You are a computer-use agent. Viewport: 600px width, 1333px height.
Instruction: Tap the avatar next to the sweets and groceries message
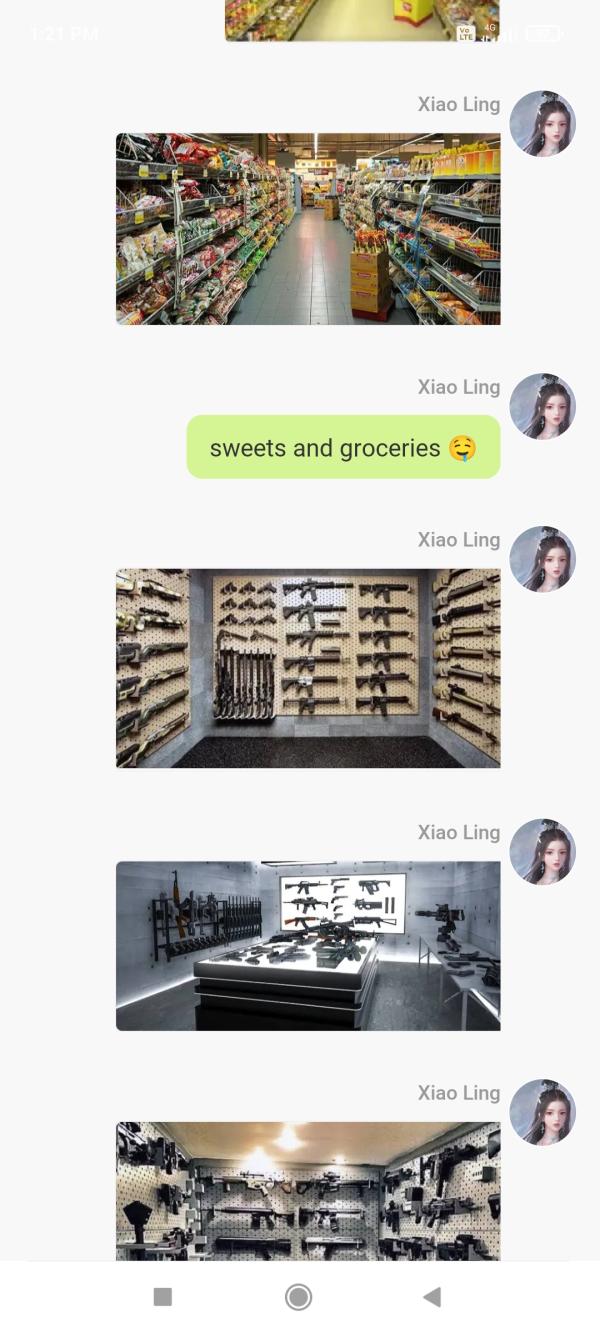pos(542,407)
